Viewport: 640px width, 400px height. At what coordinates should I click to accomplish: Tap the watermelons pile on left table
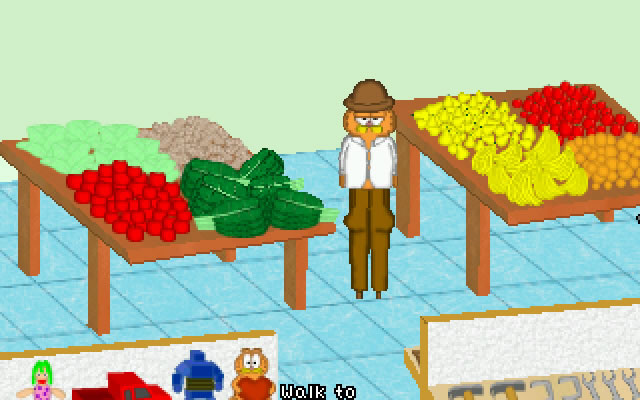point(252,192)
